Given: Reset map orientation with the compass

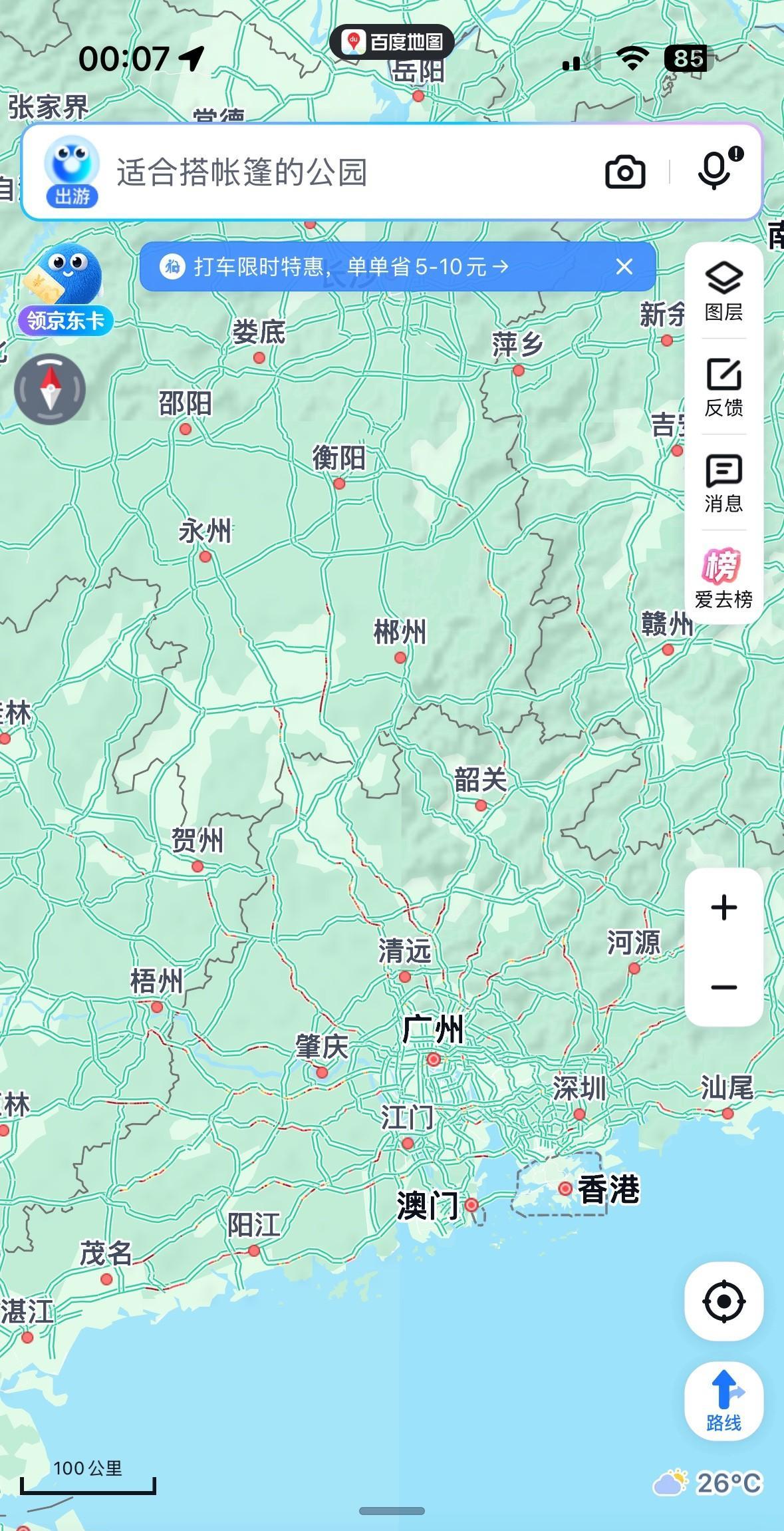Looking at the screenshot, I should [51, 389].
